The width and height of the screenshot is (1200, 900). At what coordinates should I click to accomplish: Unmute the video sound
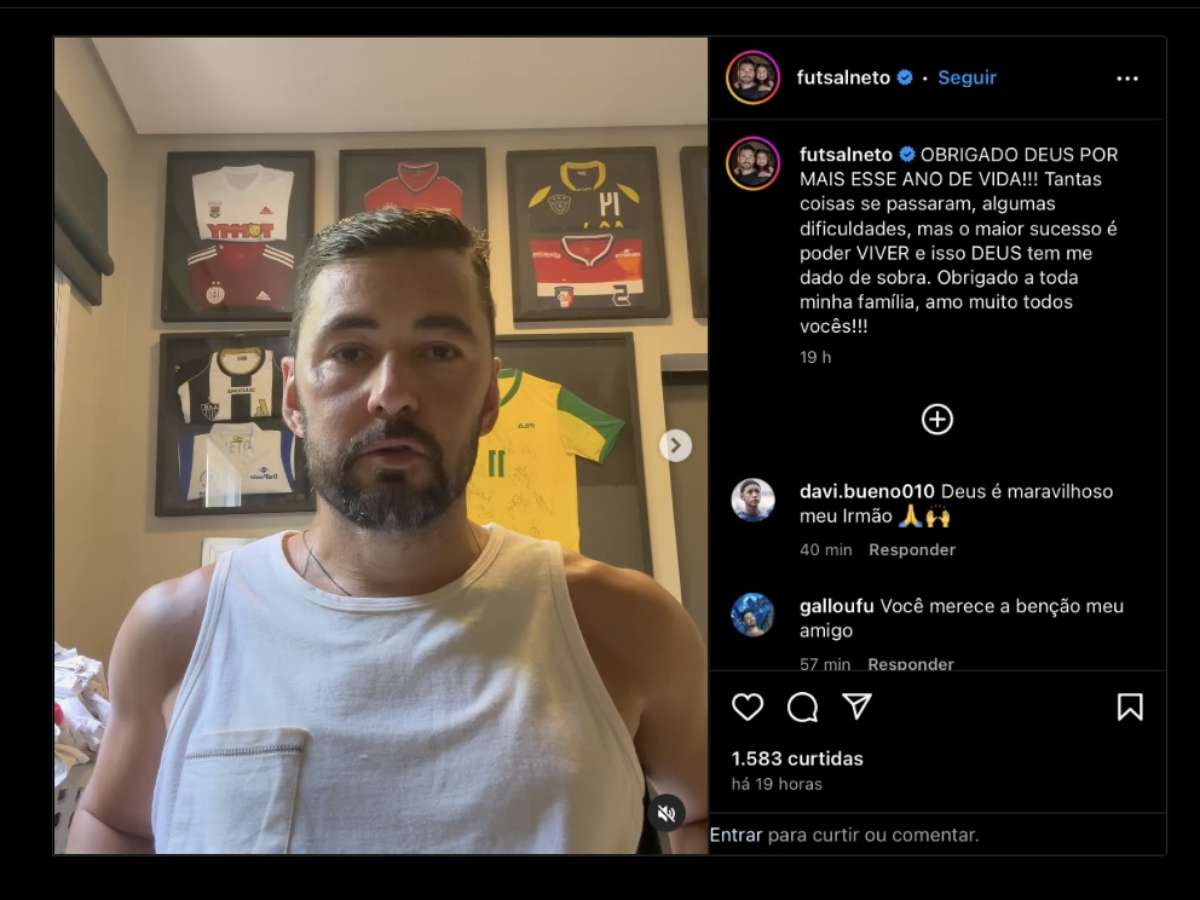[x=666, y=812]
